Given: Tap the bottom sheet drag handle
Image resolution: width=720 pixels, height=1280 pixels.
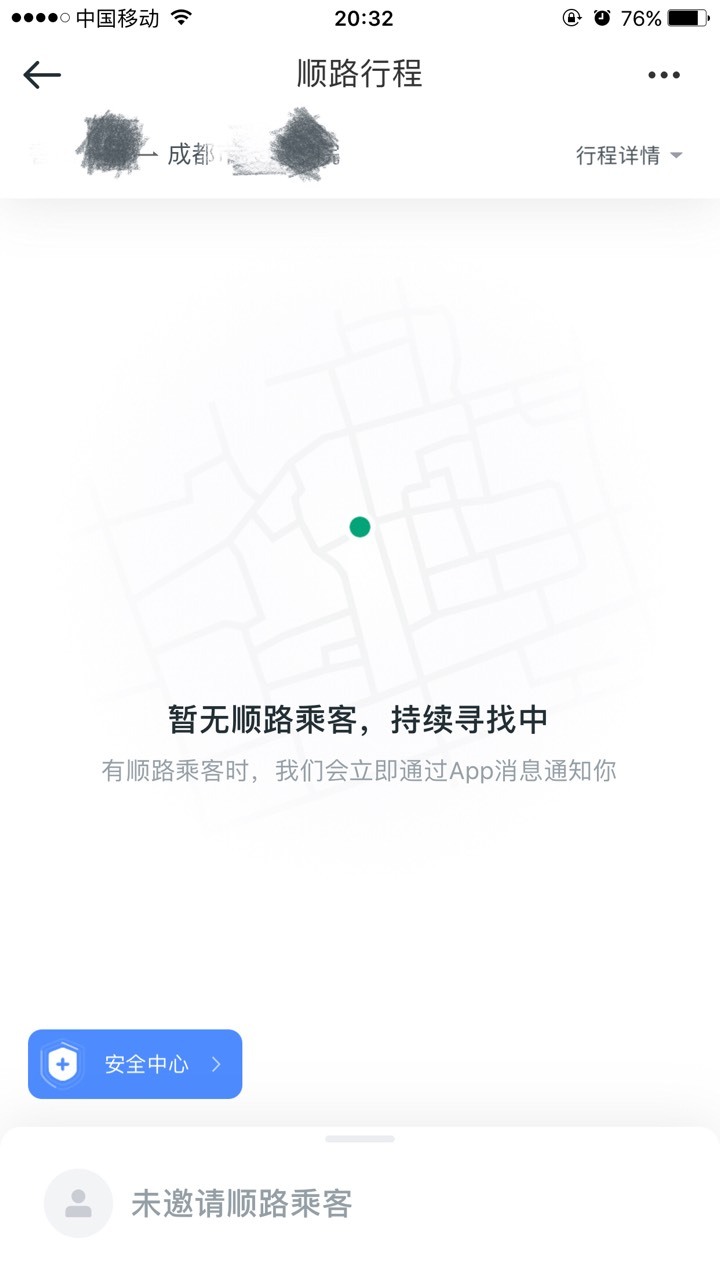Looking at the screenshot, I should [360, 1139].
